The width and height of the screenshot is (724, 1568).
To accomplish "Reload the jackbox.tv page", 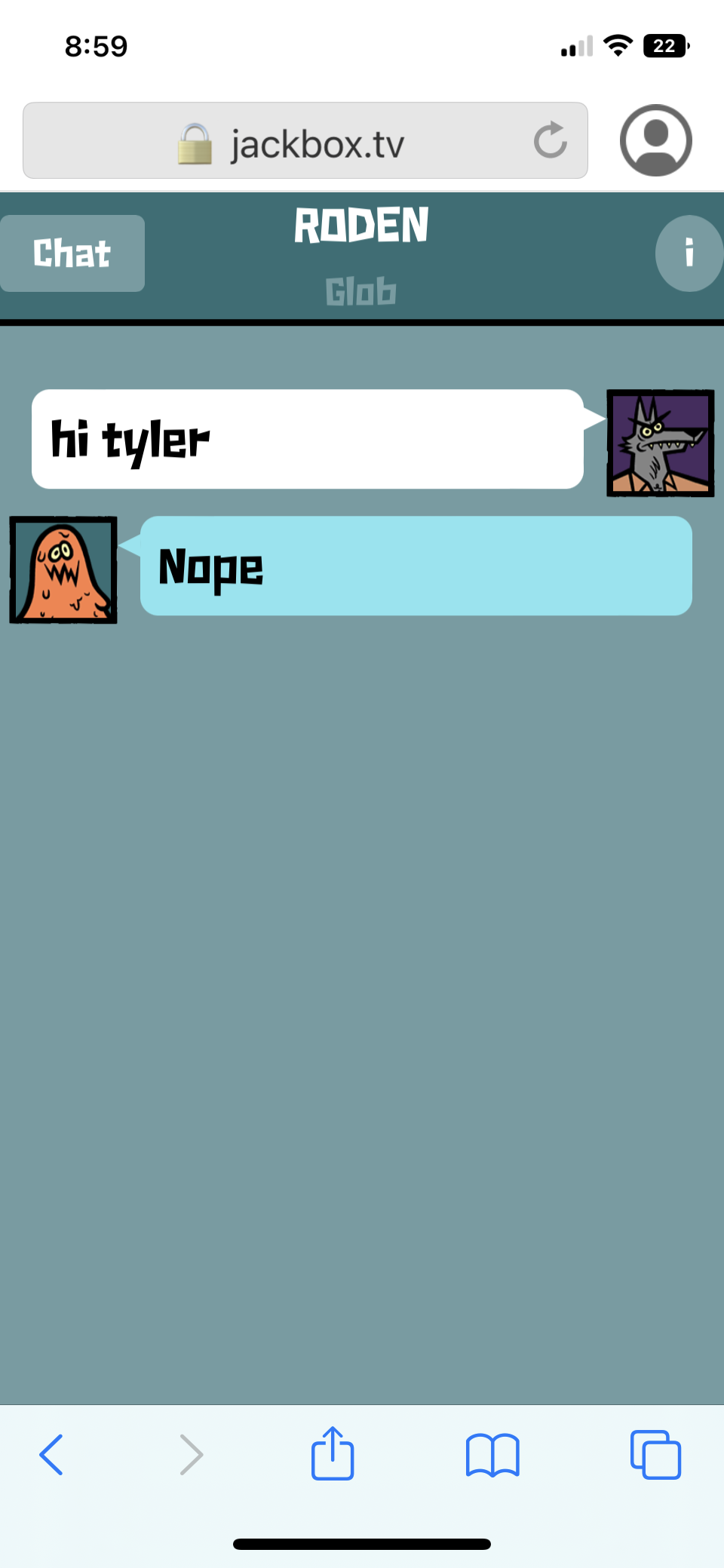I will [551, 140].
